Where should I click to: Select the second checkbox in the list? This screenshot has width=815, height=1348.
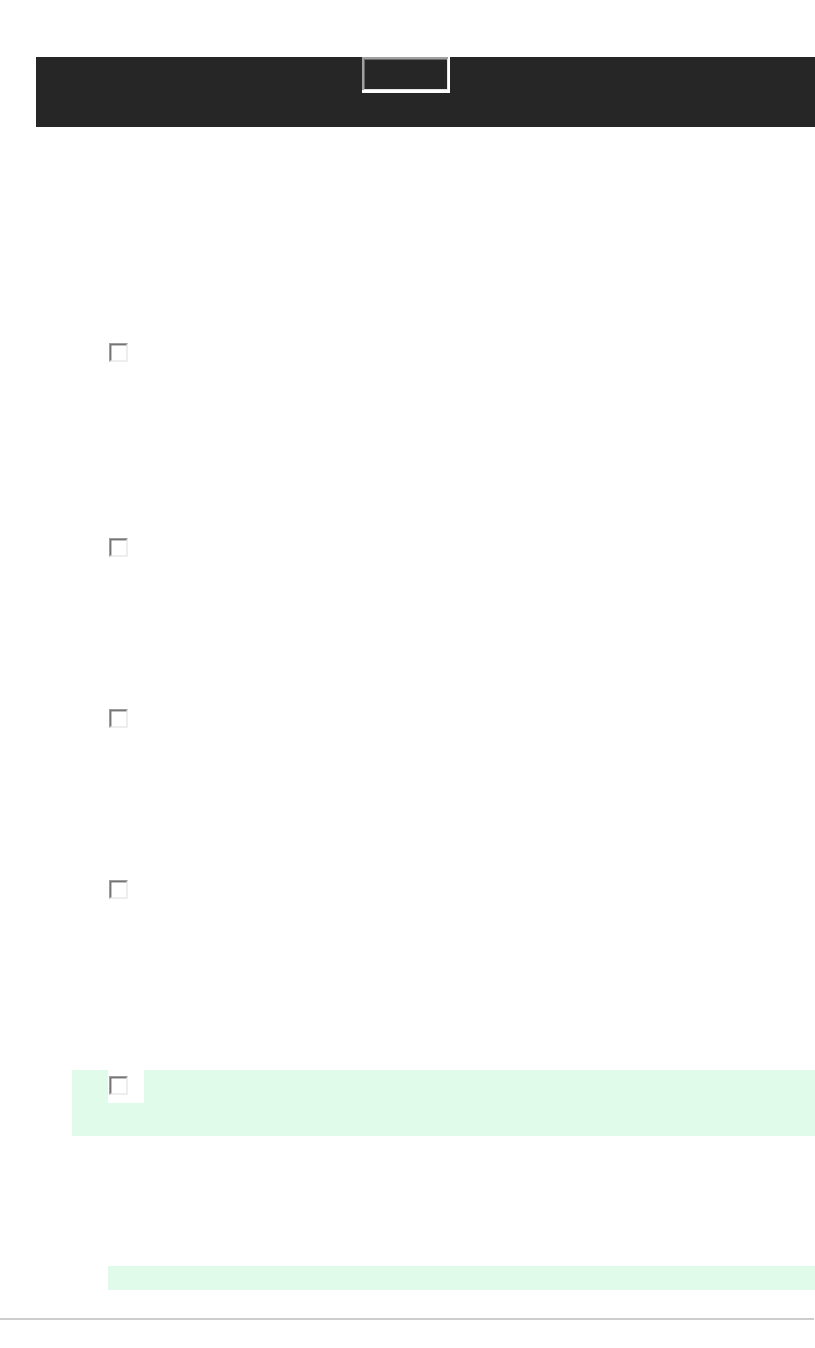click(118, 547)
